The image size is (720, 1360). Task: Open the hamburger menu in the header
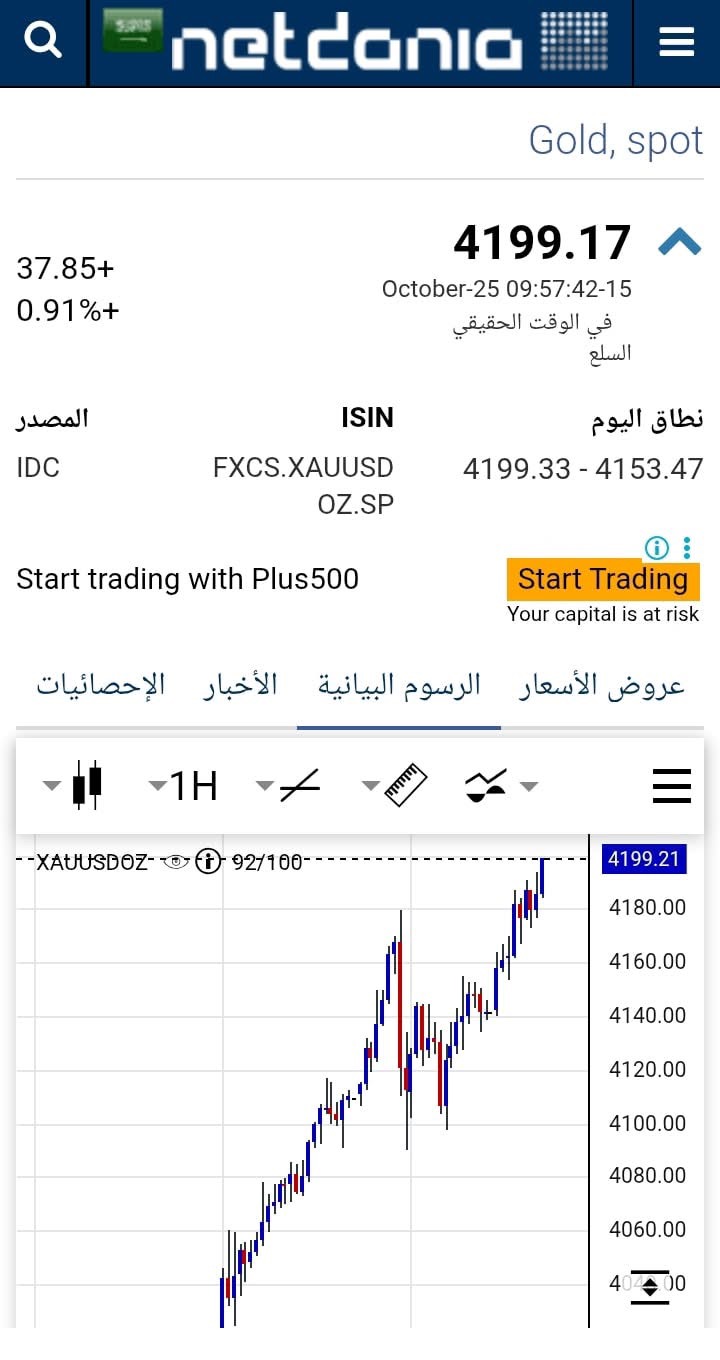coord(677,42)
